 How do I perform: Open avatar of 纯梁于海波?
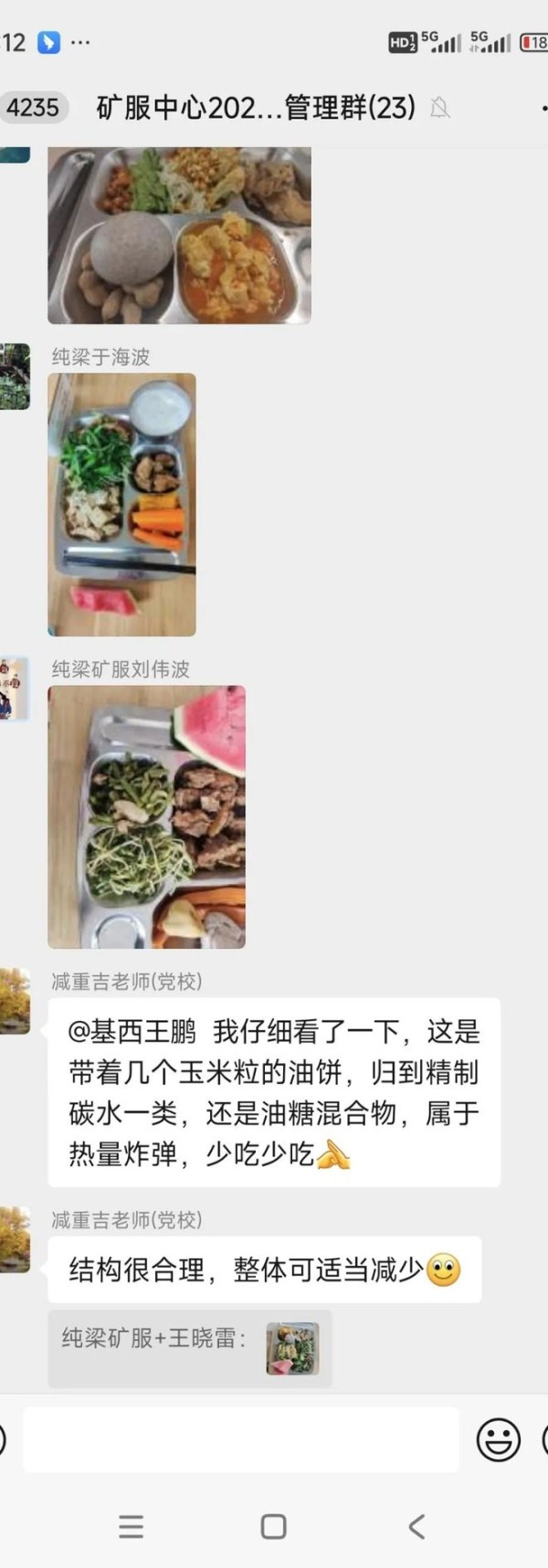pyautogui.click(x=15, y=376)
